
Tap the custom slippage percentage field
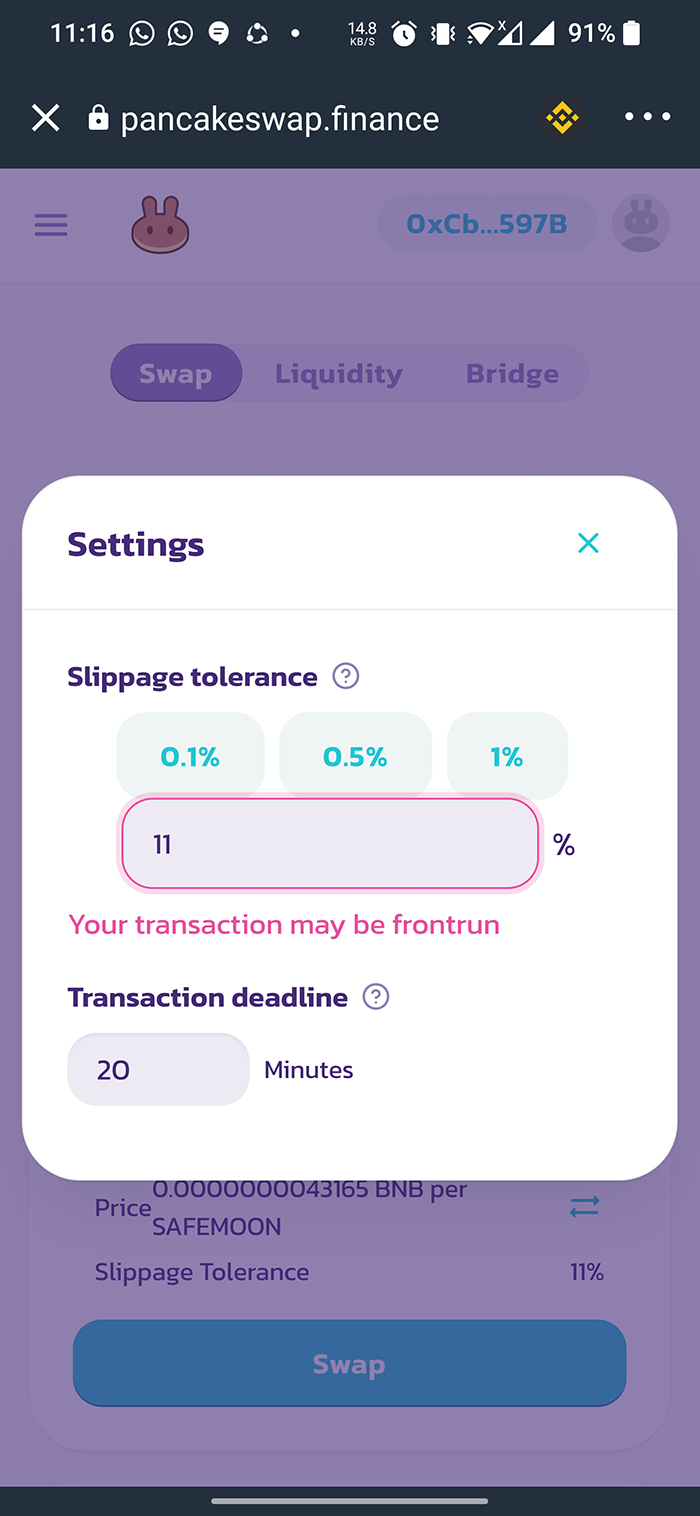pos(330,845)
